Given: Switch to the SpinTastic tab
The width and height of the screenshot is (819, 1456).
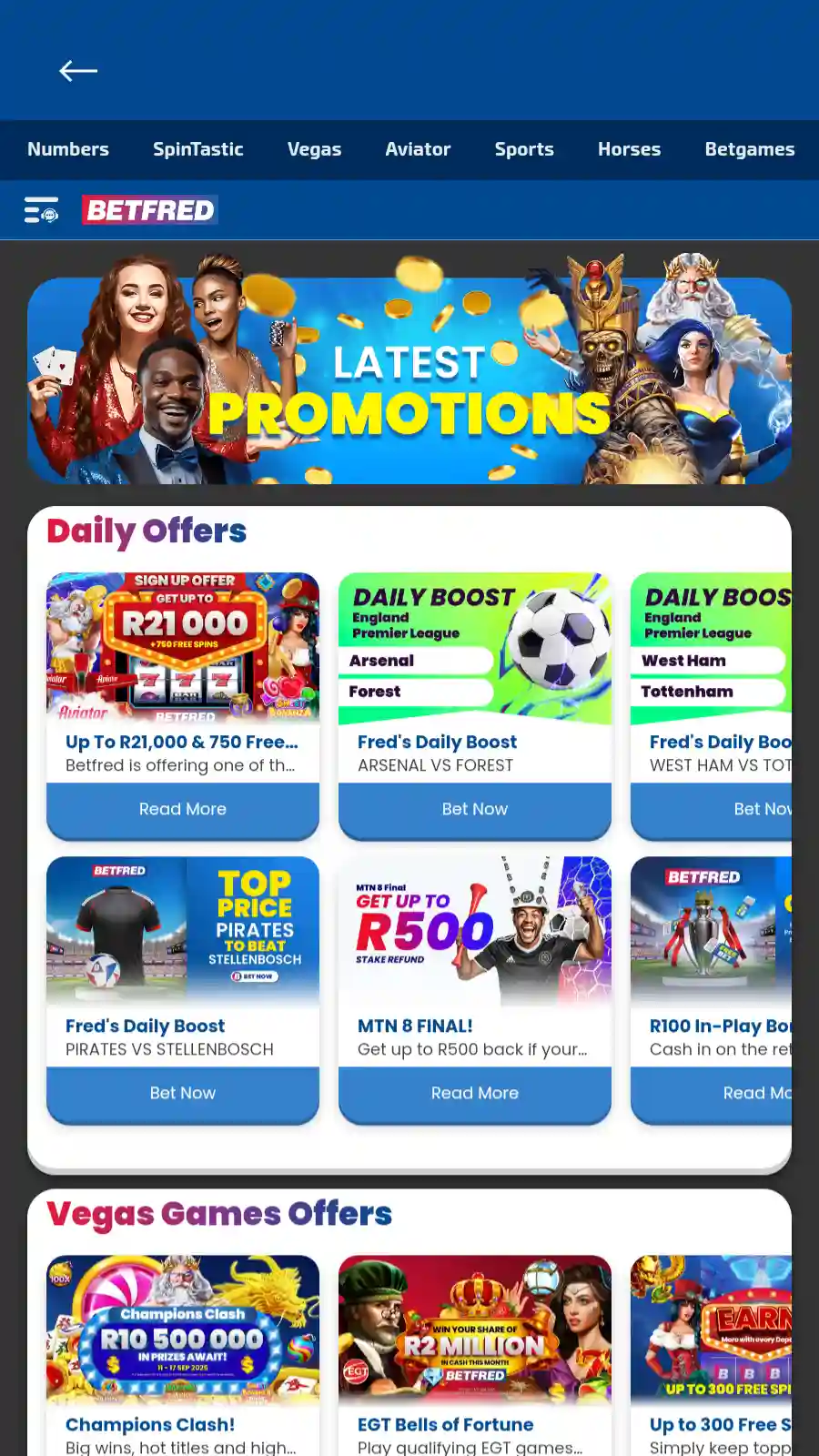Looking at the screenshot, I should [x=197, y=149].
